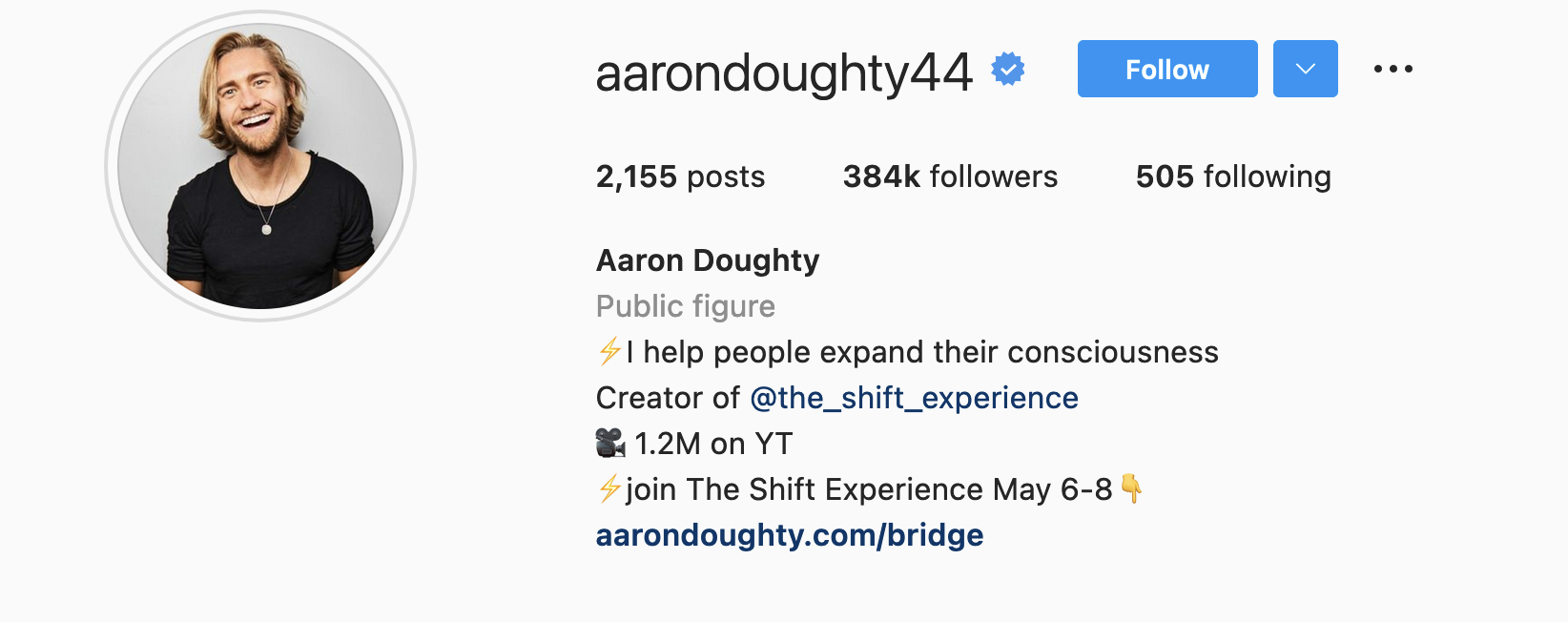The width and height of the screenshot is (1568, 622).
Task: Follow the aarondoughty44 account
Action: 1166,69
